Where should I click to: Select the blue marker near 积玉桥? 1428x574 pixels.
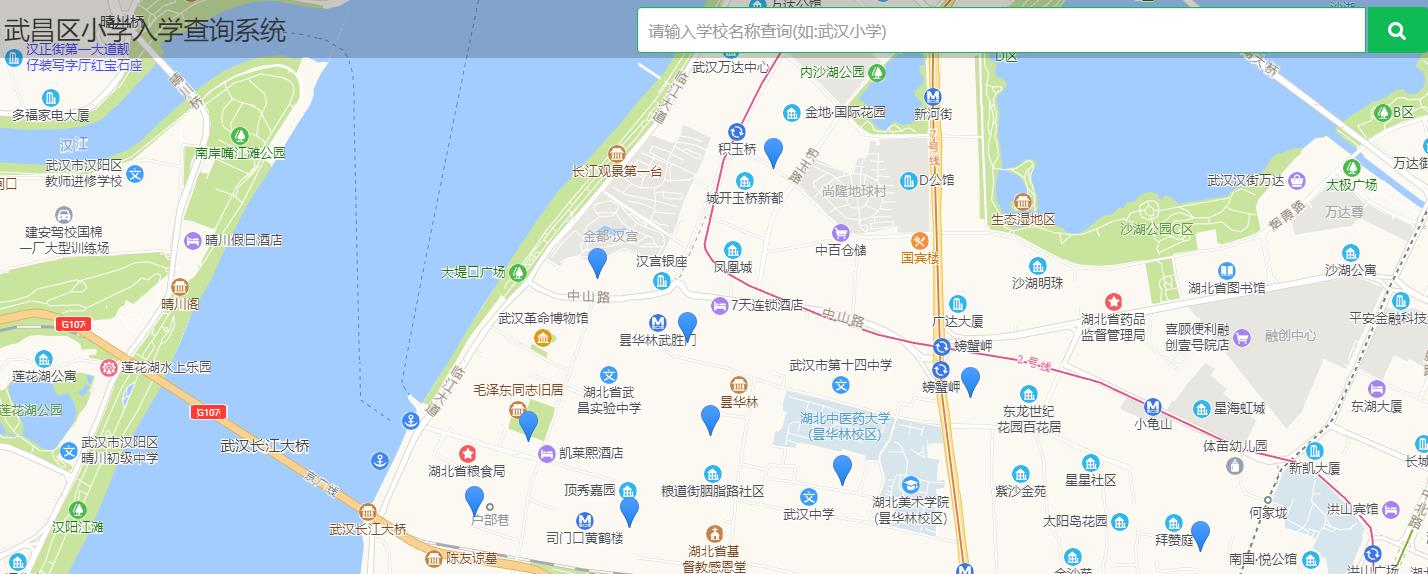pyautogui.click(x=773, y=151)
